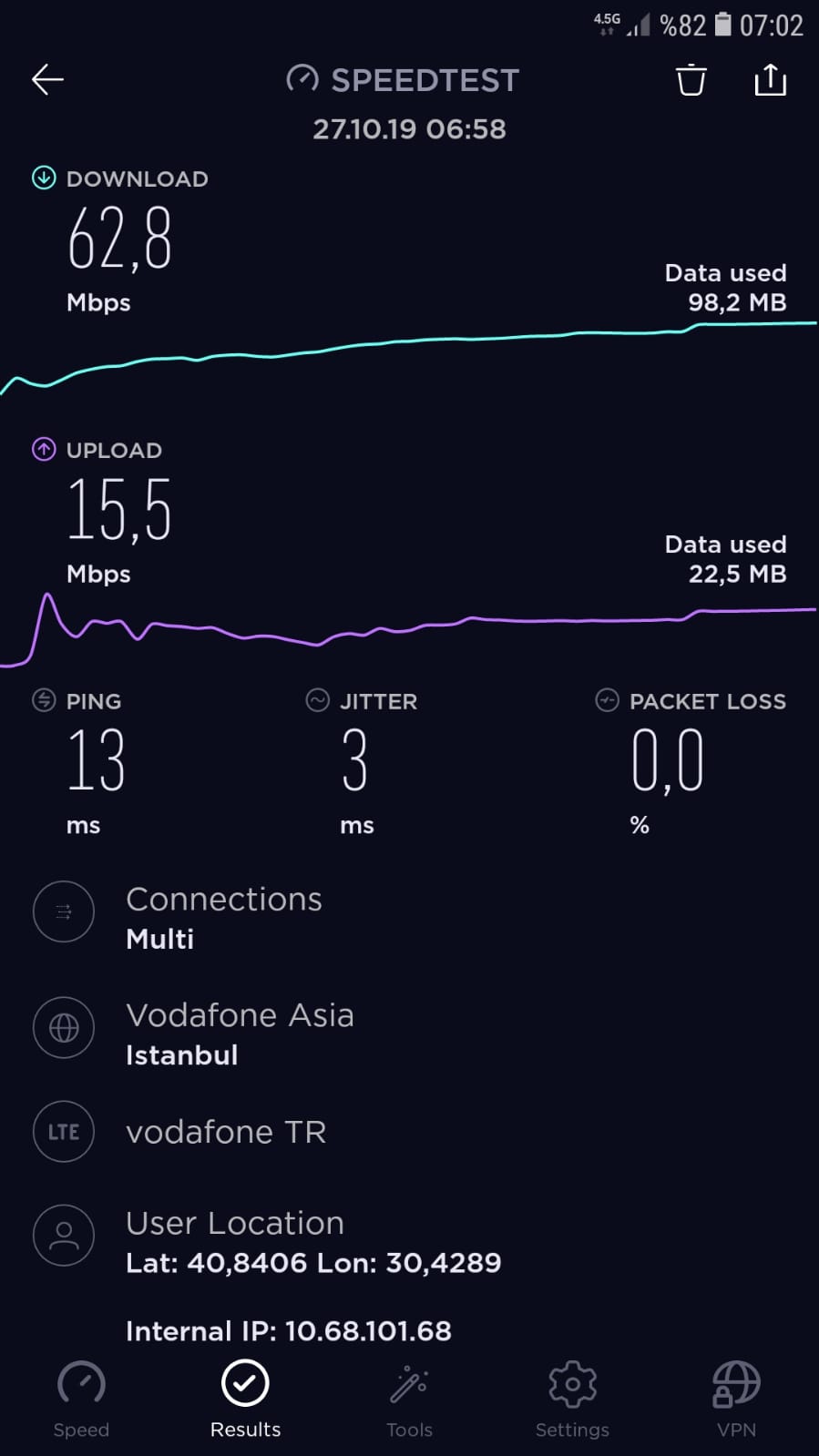Screen dimensions: 819x1456
Task: Switch to the VPN tab
Action: pyautogui.click(x=736, y=1400)
